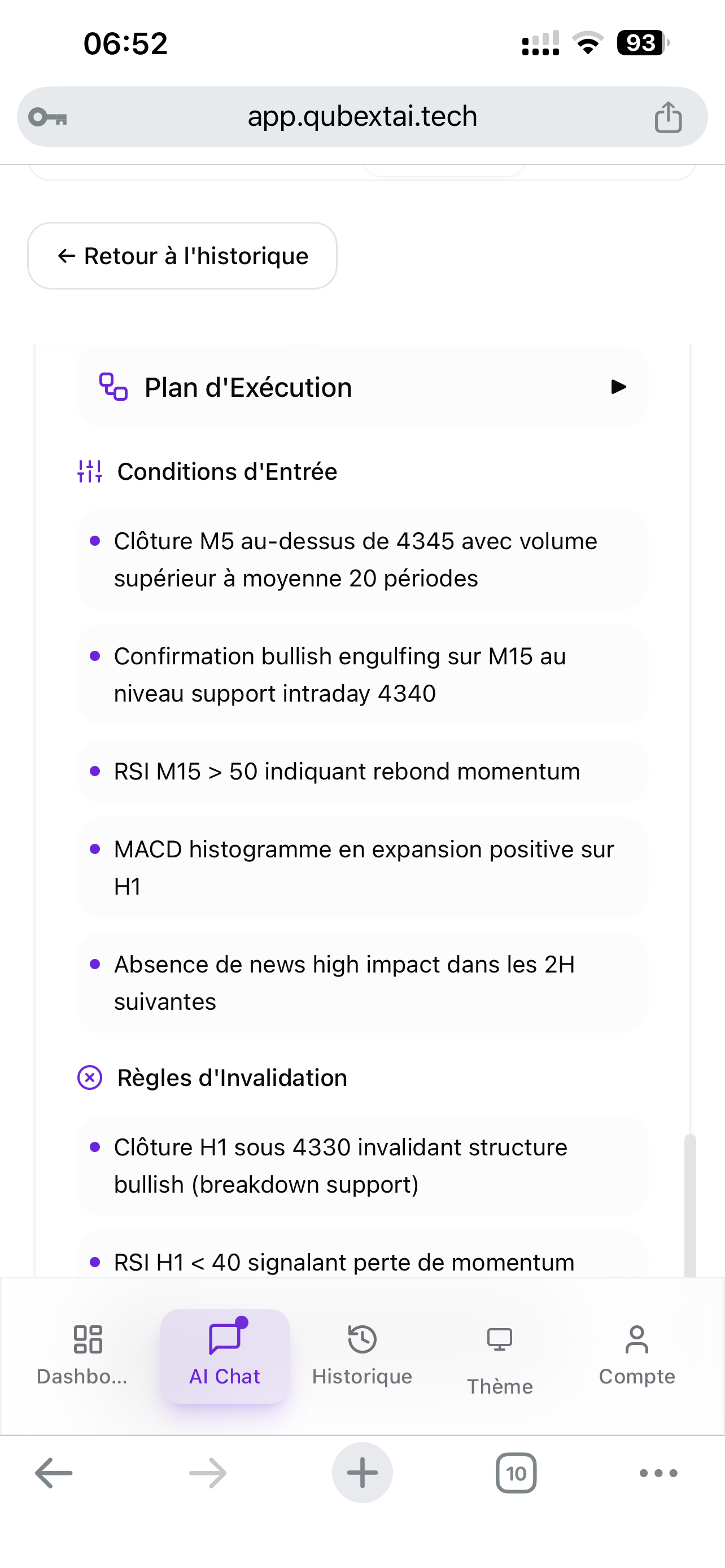Viewport: 725px width, 1568px height.
Task: Click the Règles d'Invalidation circled X icon
Action: pos(89,1077)
